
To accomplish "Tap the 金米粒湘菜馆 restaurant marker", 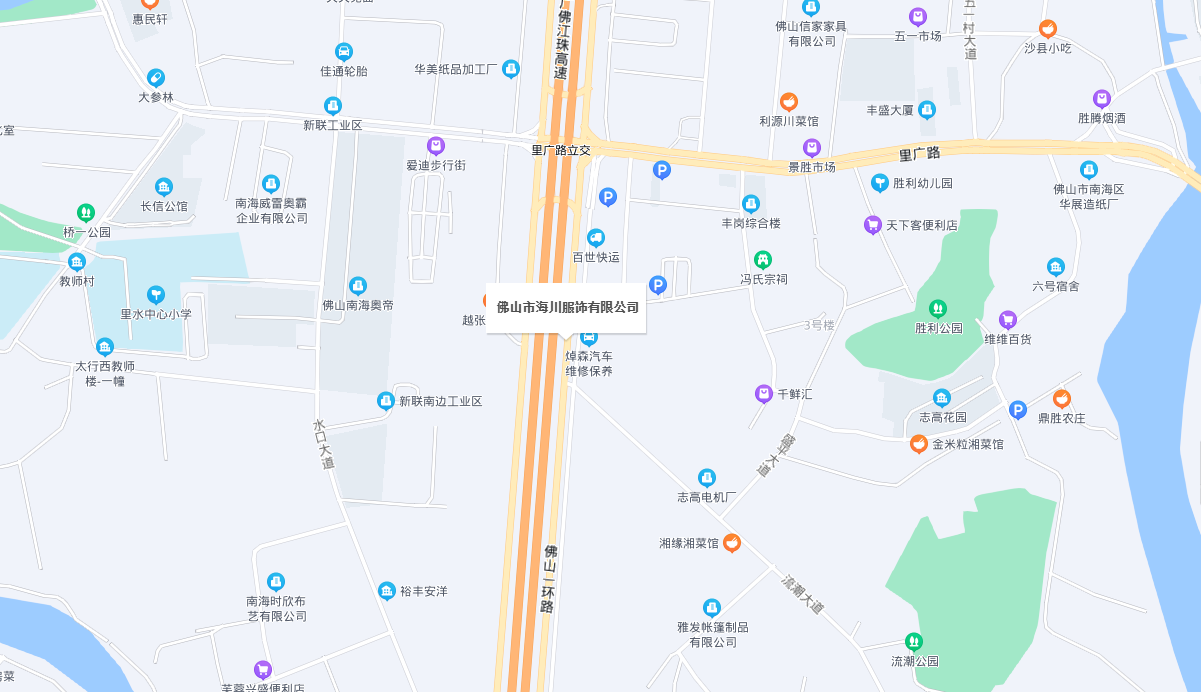I will [x=918, y=443].
